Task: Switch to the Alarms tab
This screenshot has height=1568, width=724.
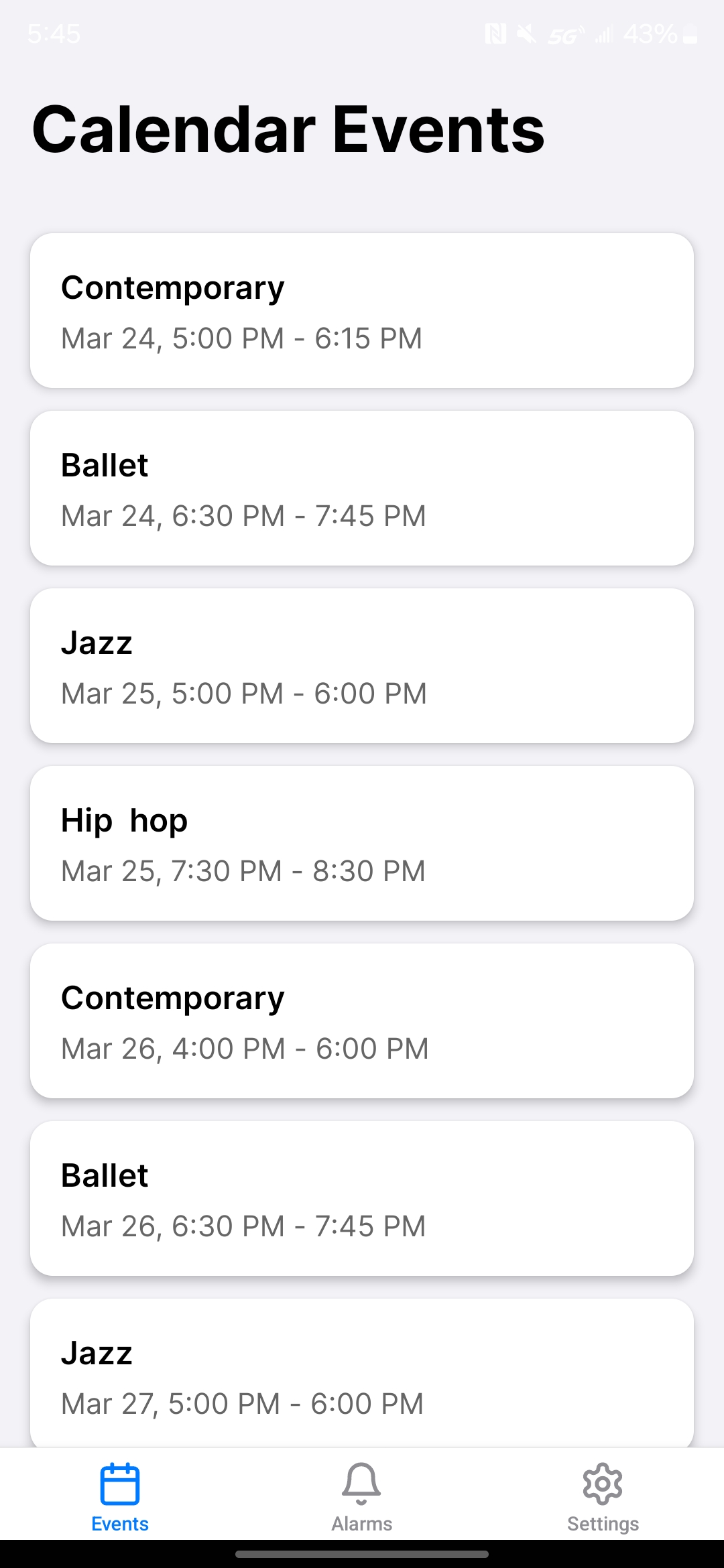Action: (362, 1497)
